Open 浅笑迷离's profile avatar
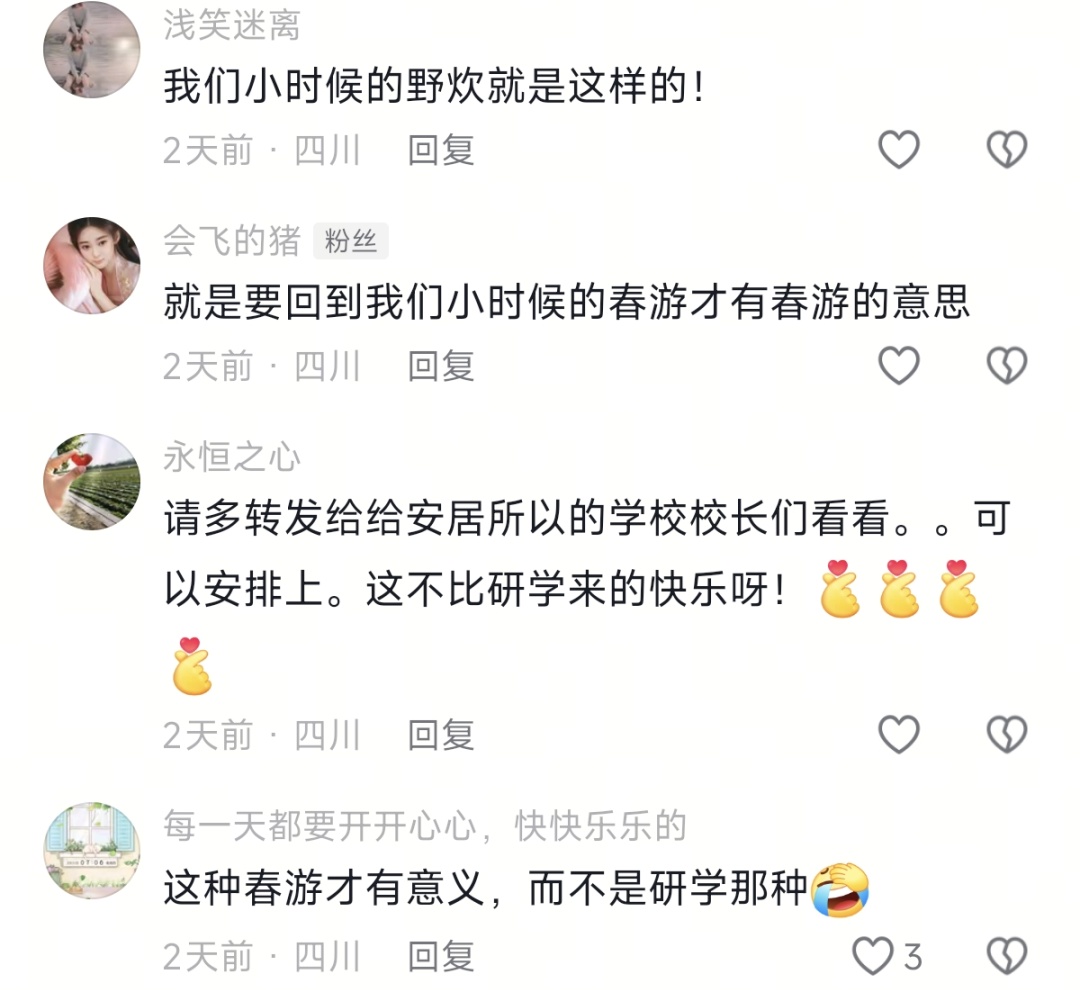Image resolution: width=1080 pixels, height=990 pixels. (92, 50)
